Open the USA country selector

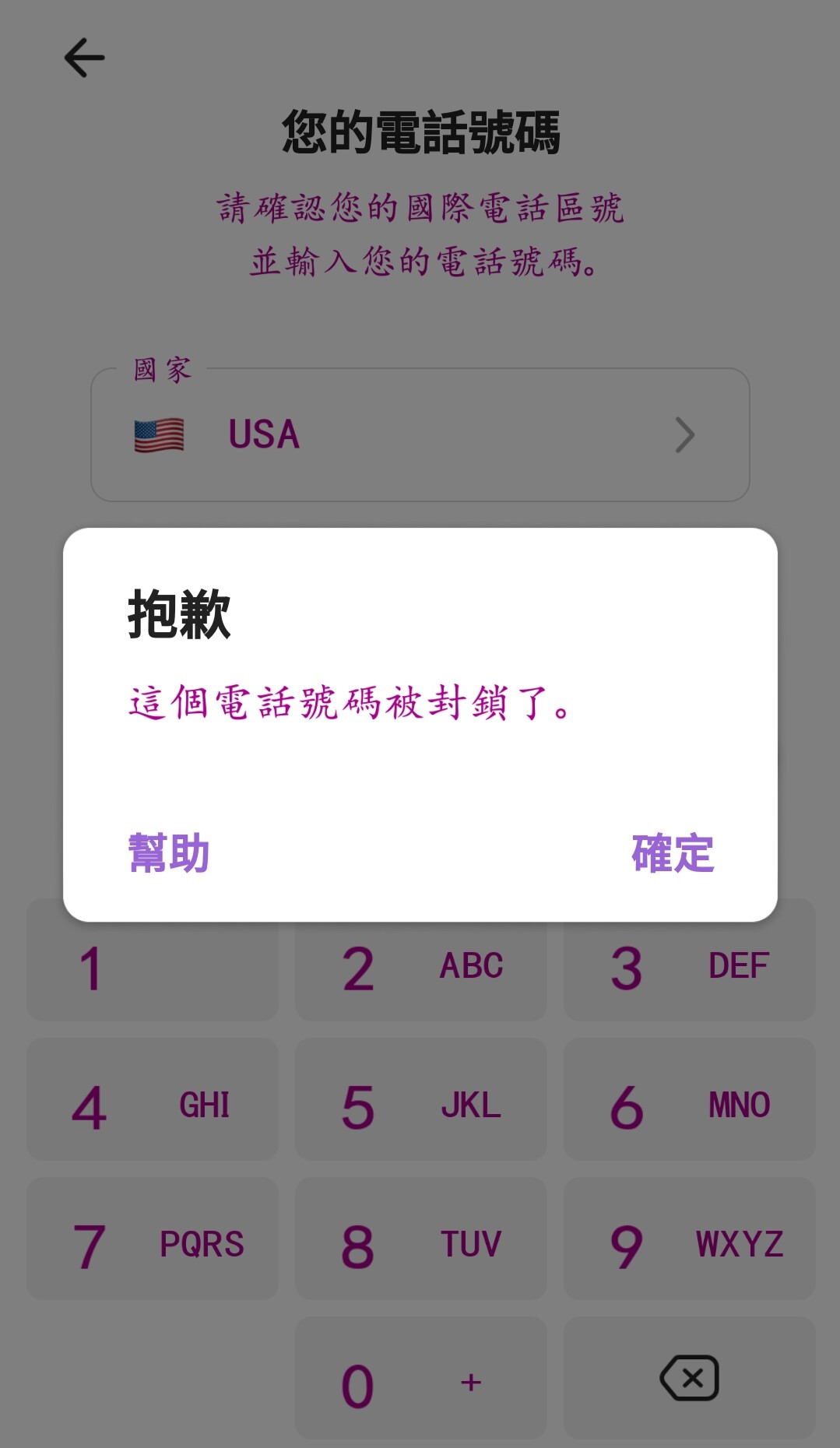point(420,434)
